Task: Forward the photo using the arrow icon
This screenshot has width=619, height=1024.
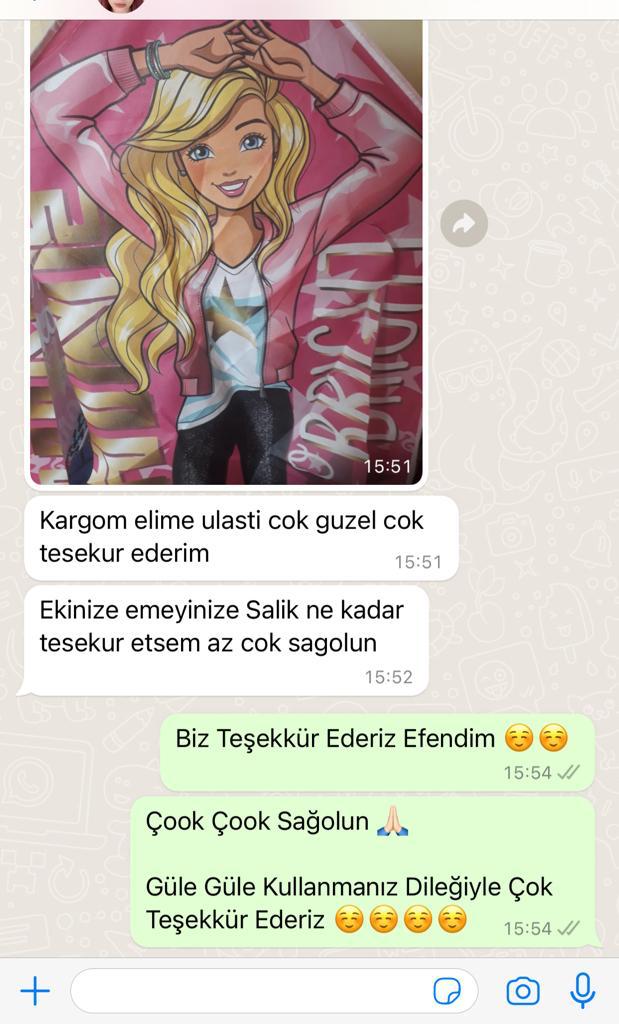Action: click(464, 223)
